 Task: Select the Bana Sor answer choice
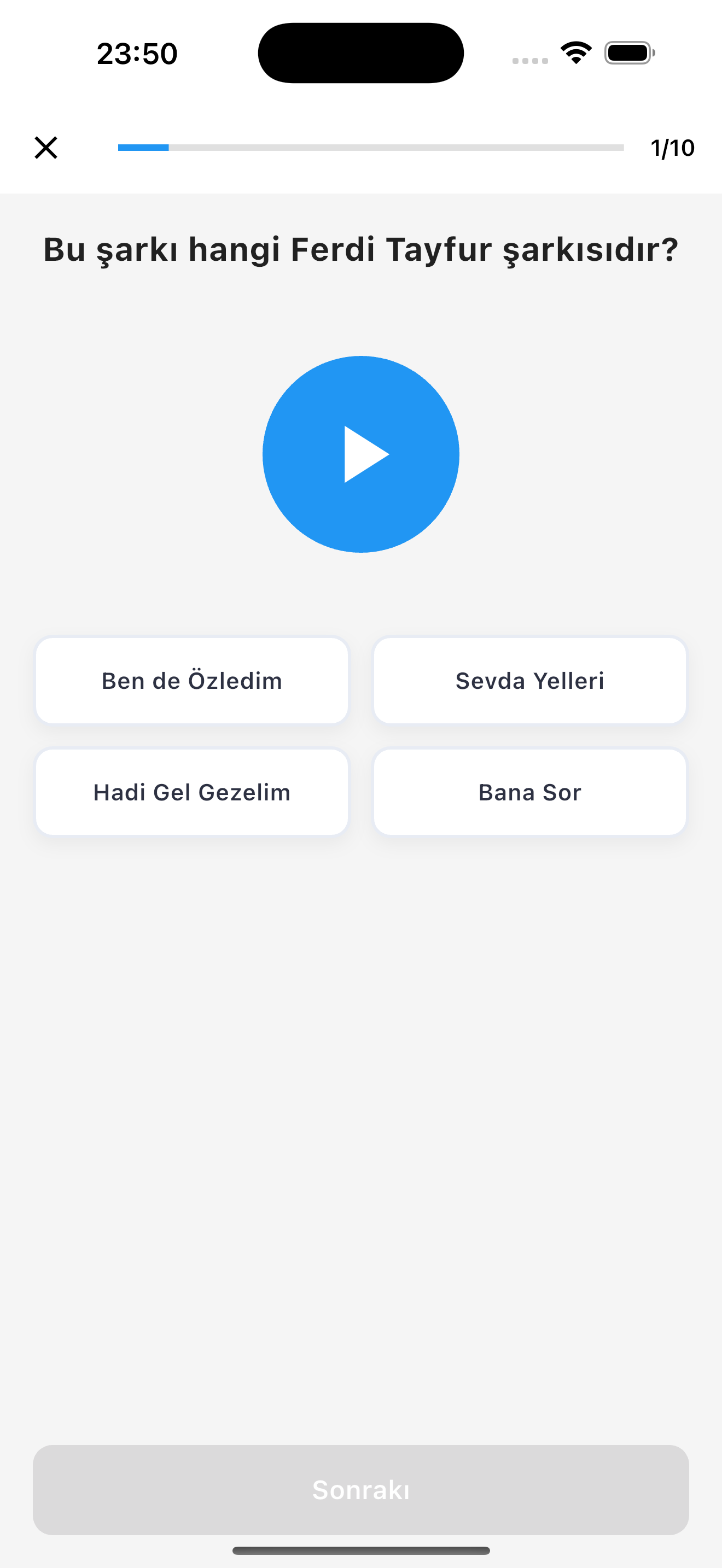[529, 791]
